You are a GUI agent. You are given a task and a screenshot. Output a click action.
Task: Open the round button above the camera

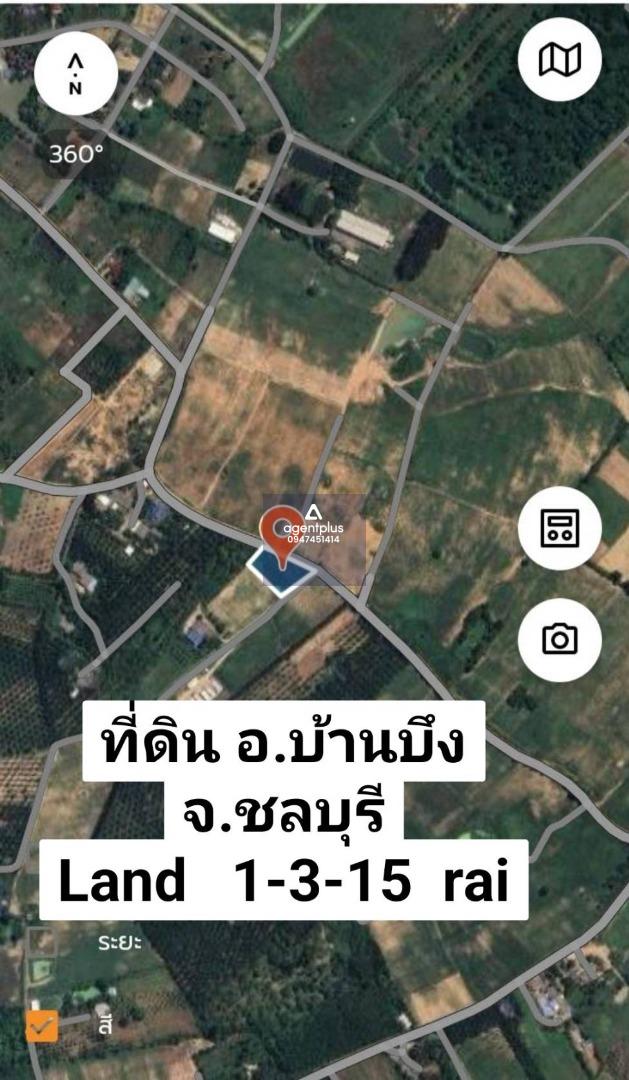559,528
